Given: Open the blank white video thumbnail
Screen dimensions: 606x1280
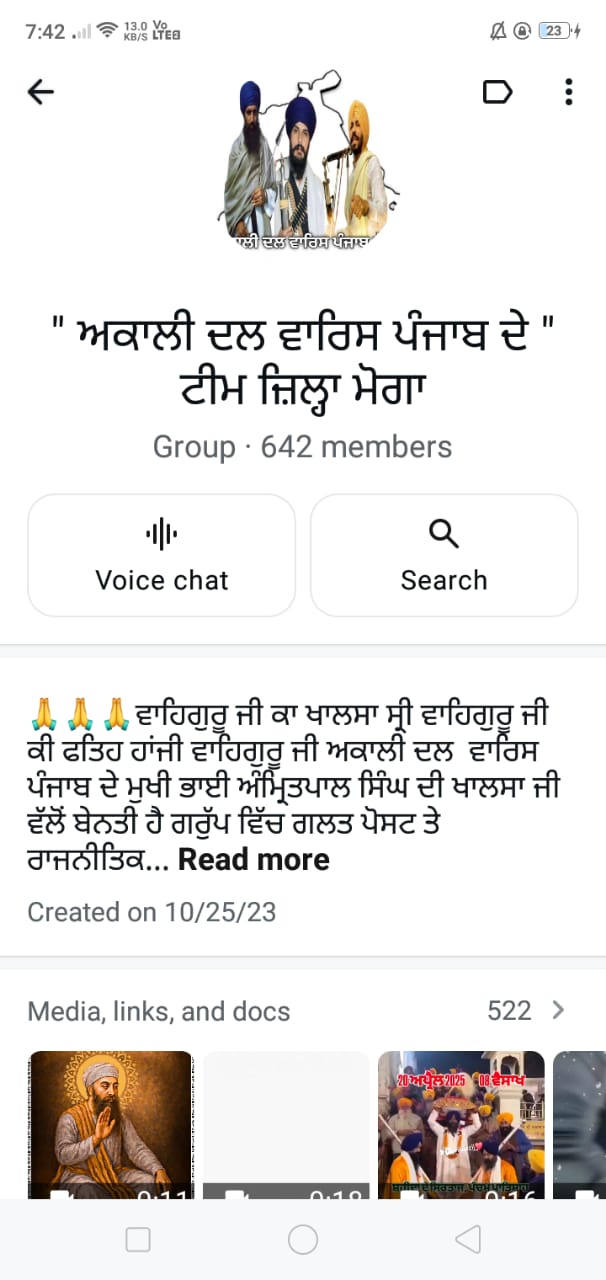Looking at the screenshot, I should point(286,1123).
